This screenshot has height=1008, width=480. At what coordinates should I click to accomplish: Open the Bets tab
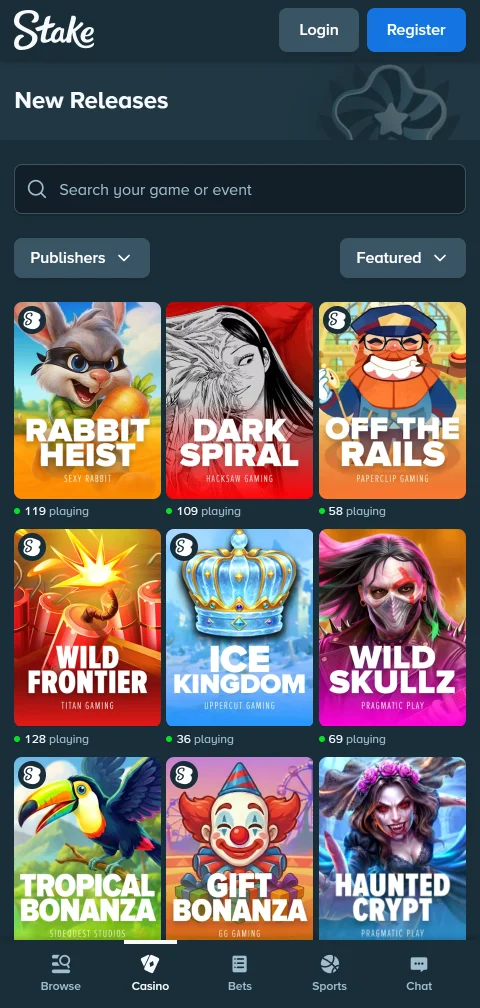[x=240, y=973]
